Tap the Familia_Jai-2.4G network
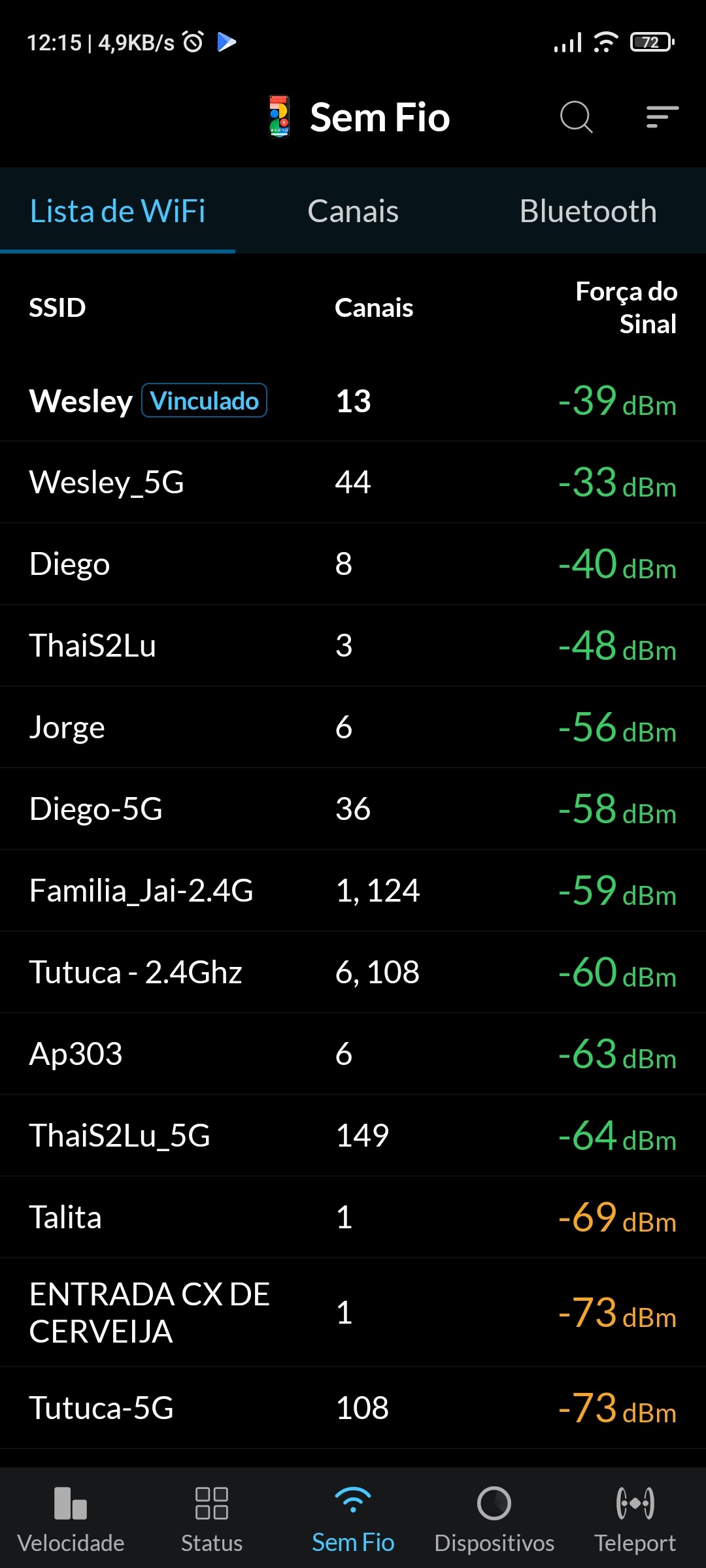Viewport: 706px width, 1568px height. pos(353,890)
